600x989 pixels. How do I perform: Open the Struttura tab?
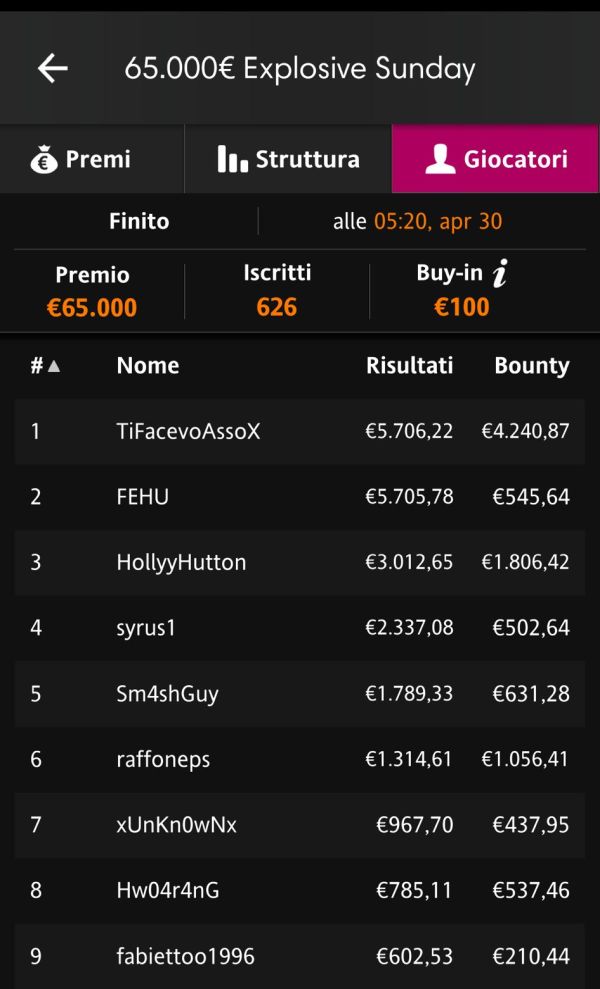pyautogui.click(x=288, y=159)
